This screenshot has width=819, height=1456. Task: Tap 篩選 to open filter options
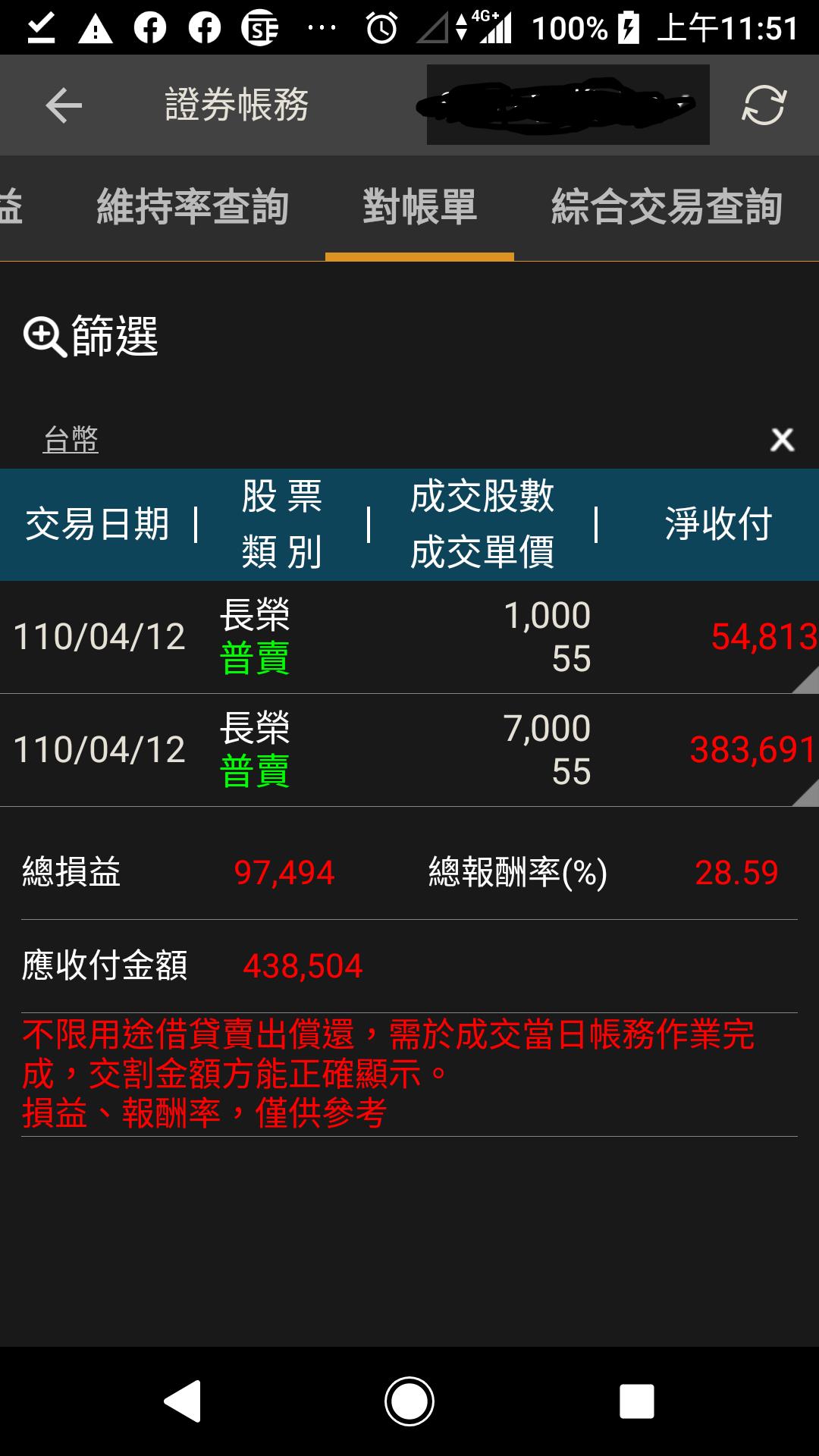pos(114,335)
